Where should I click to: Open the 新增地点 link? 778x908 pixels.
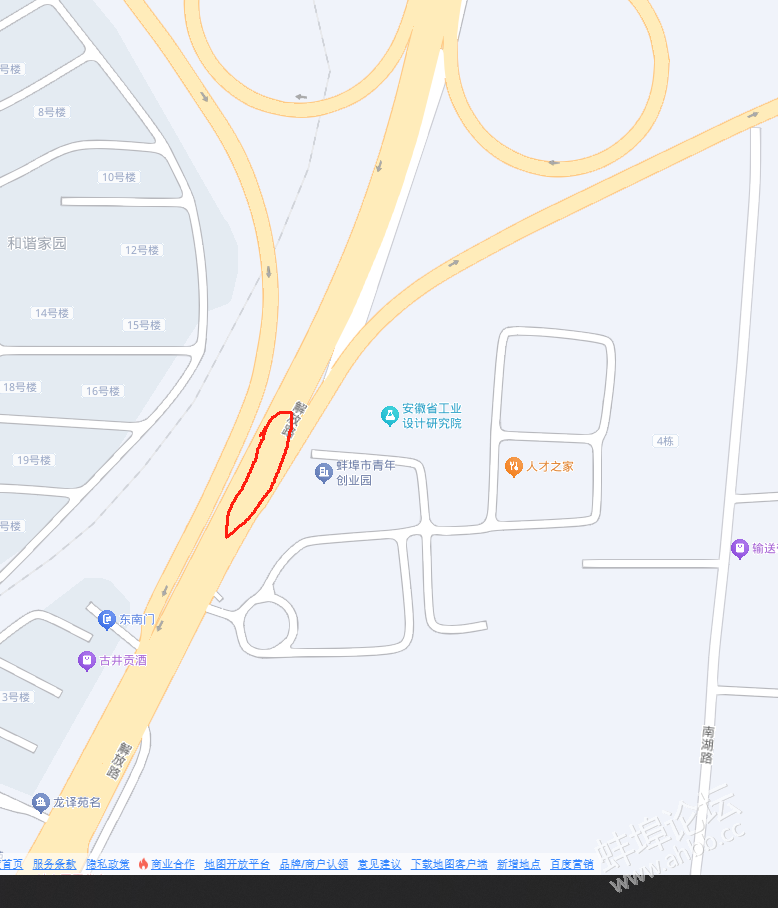[519, 864]
